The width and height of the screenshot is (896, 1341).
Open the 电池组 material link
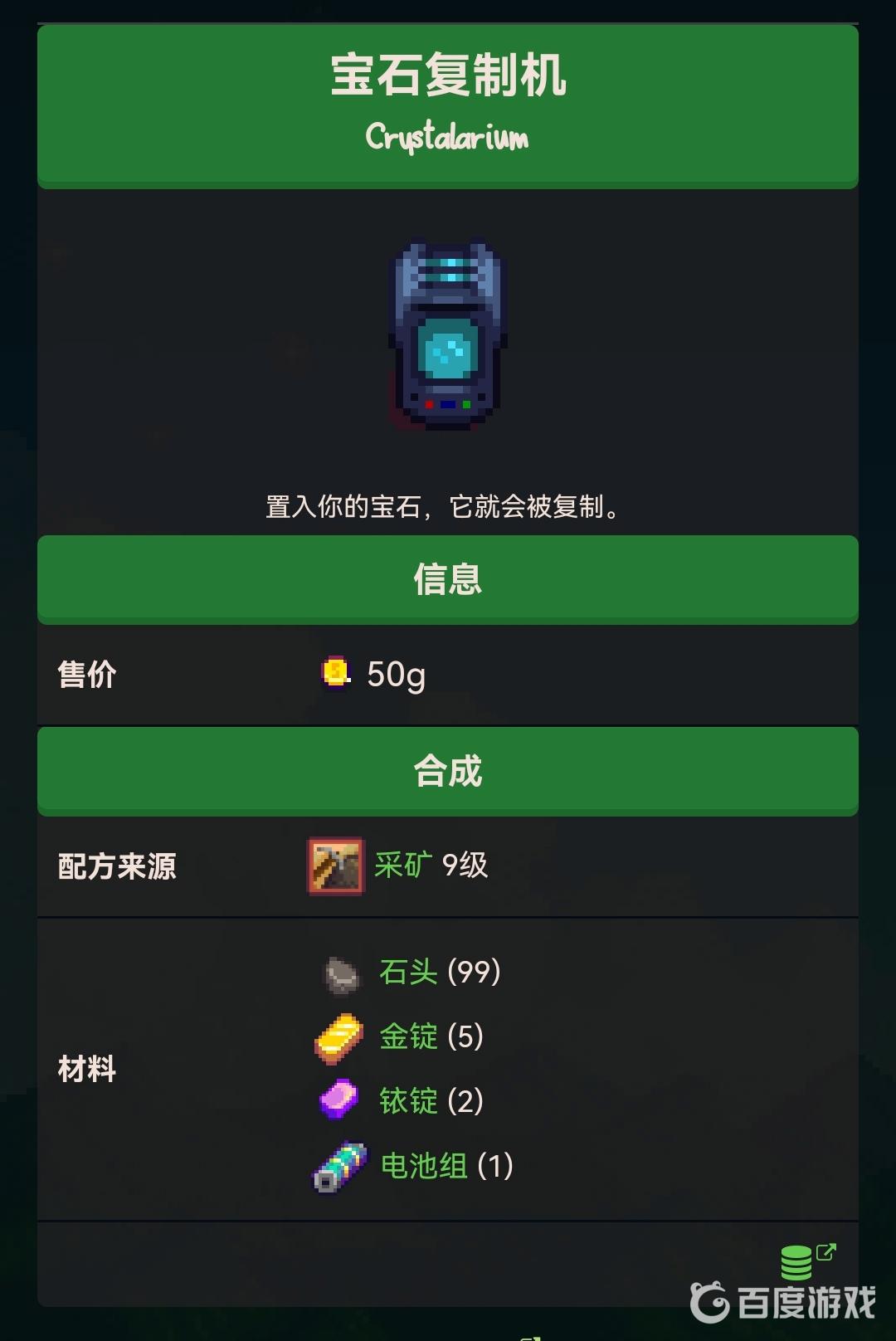pos(424,1166)
